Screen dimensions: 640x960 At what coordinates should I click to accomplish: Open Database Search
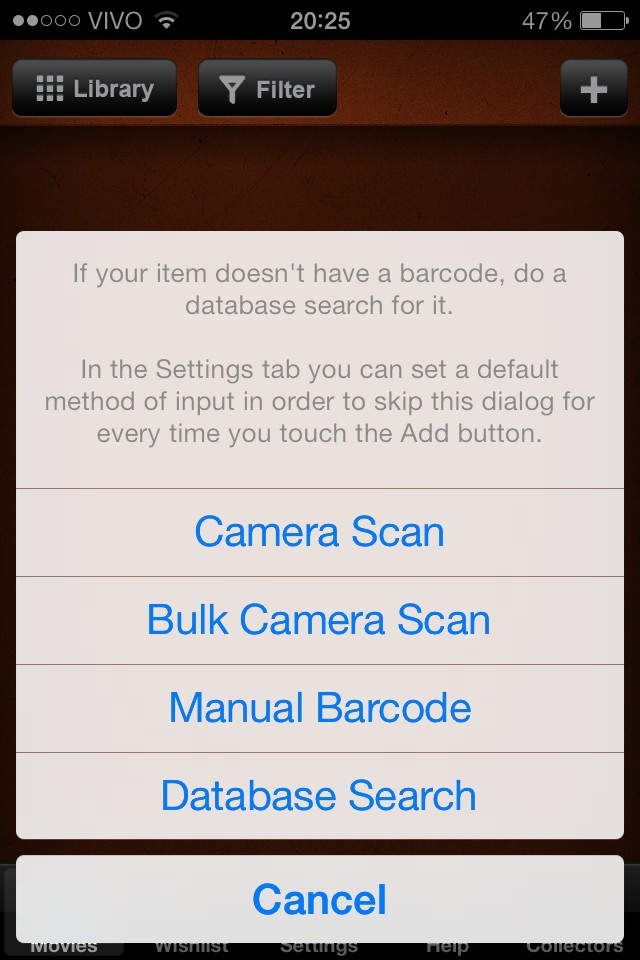(x=319, y=796)
